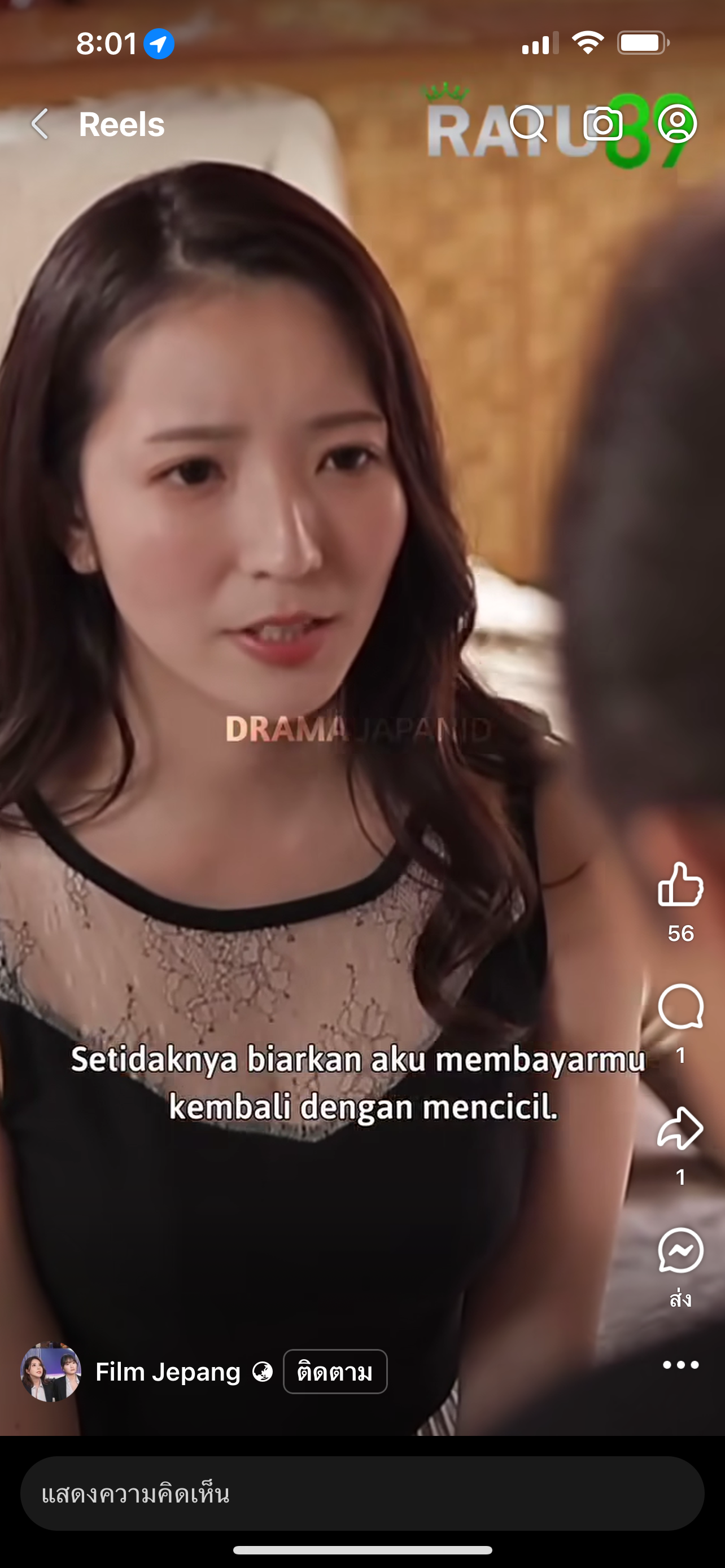The height and width of the screenshot is (1568, 725).
Task: Open the profile icon
Action: tap(677, 124)
